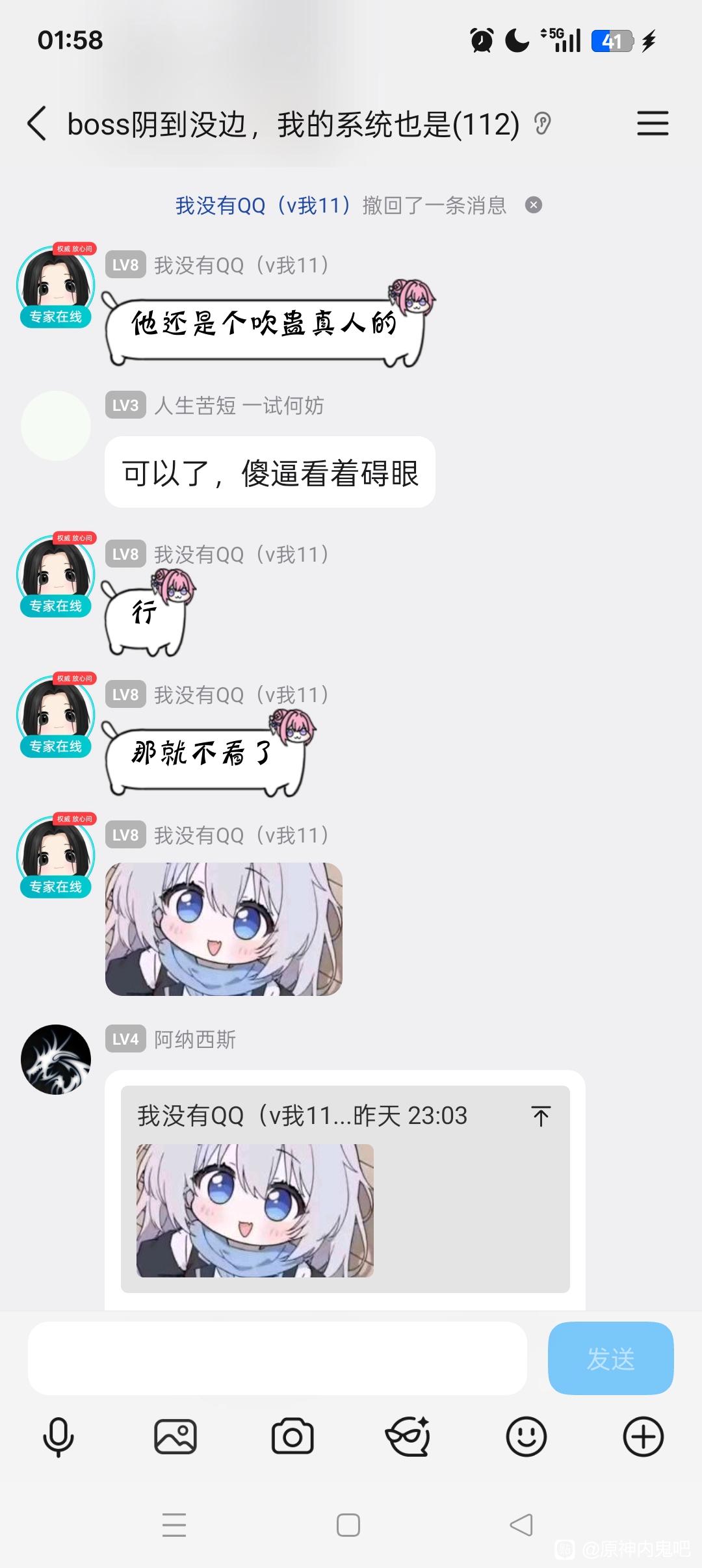This screenshot has width=702, height=1568.
Task: Dismiss the recalled message notice
Action: point(534,205)
